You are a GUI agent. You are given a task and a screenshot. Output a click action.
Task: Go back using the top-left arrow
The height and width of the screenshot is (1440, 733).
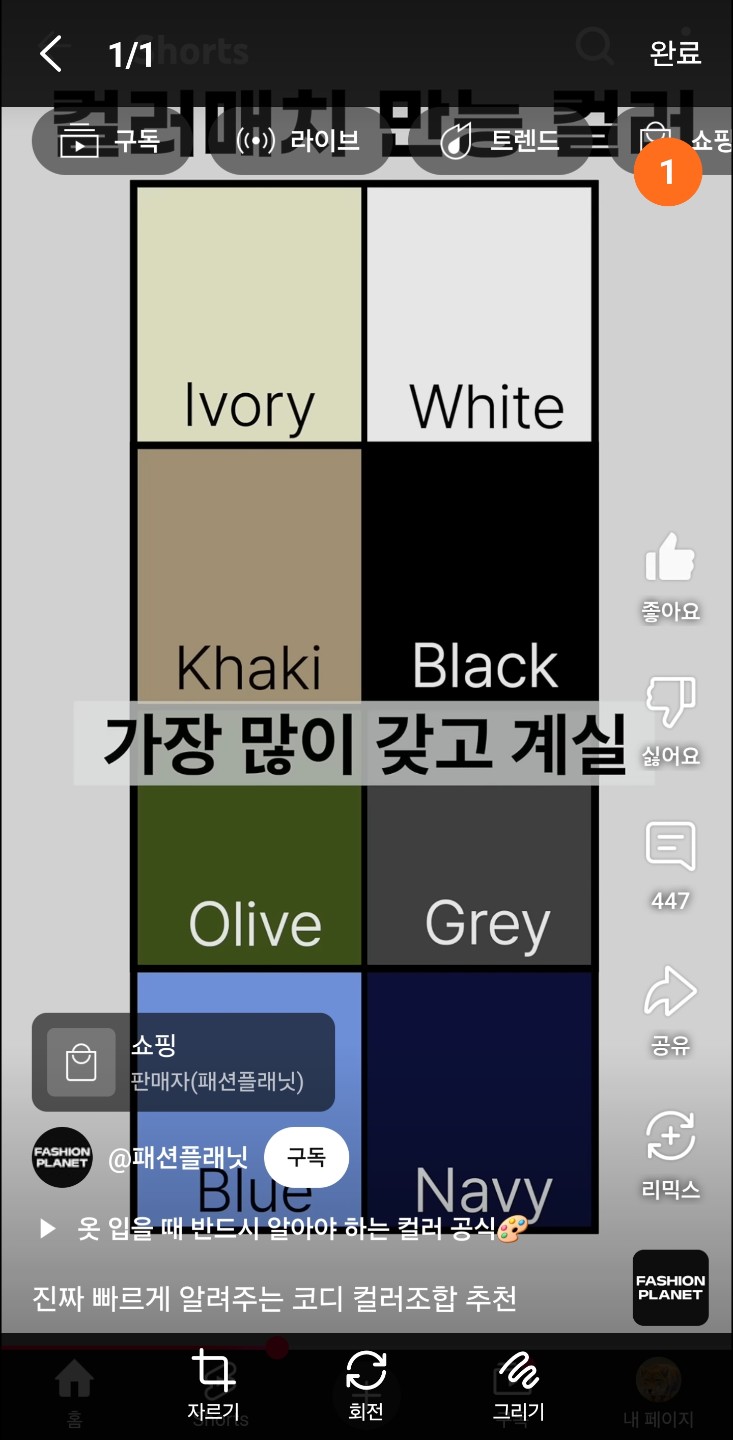coord(51,53)
